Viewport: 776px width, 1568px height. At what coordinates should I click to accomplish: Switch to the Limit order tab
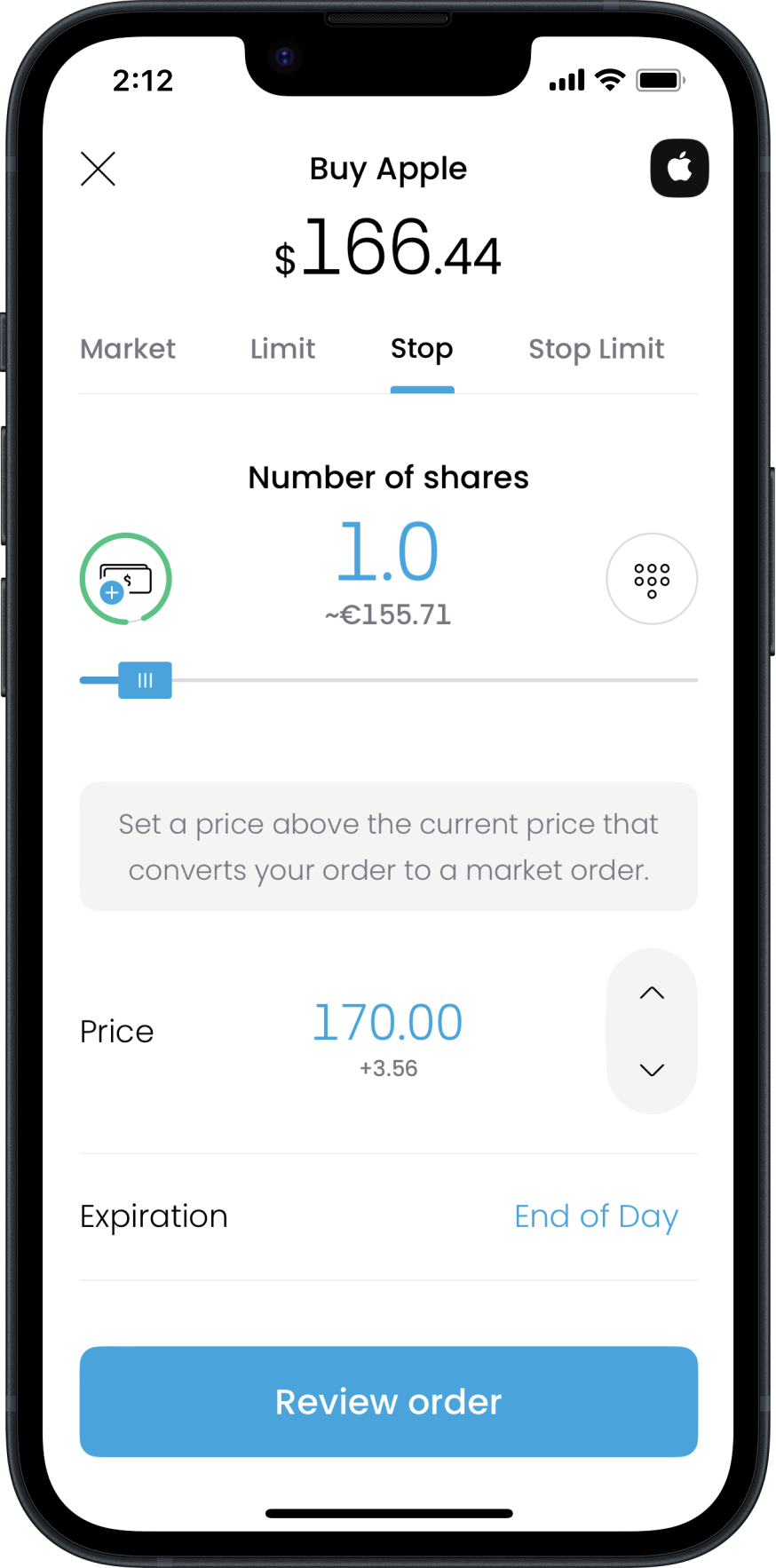pyautogui.click(x=282, y=349)
